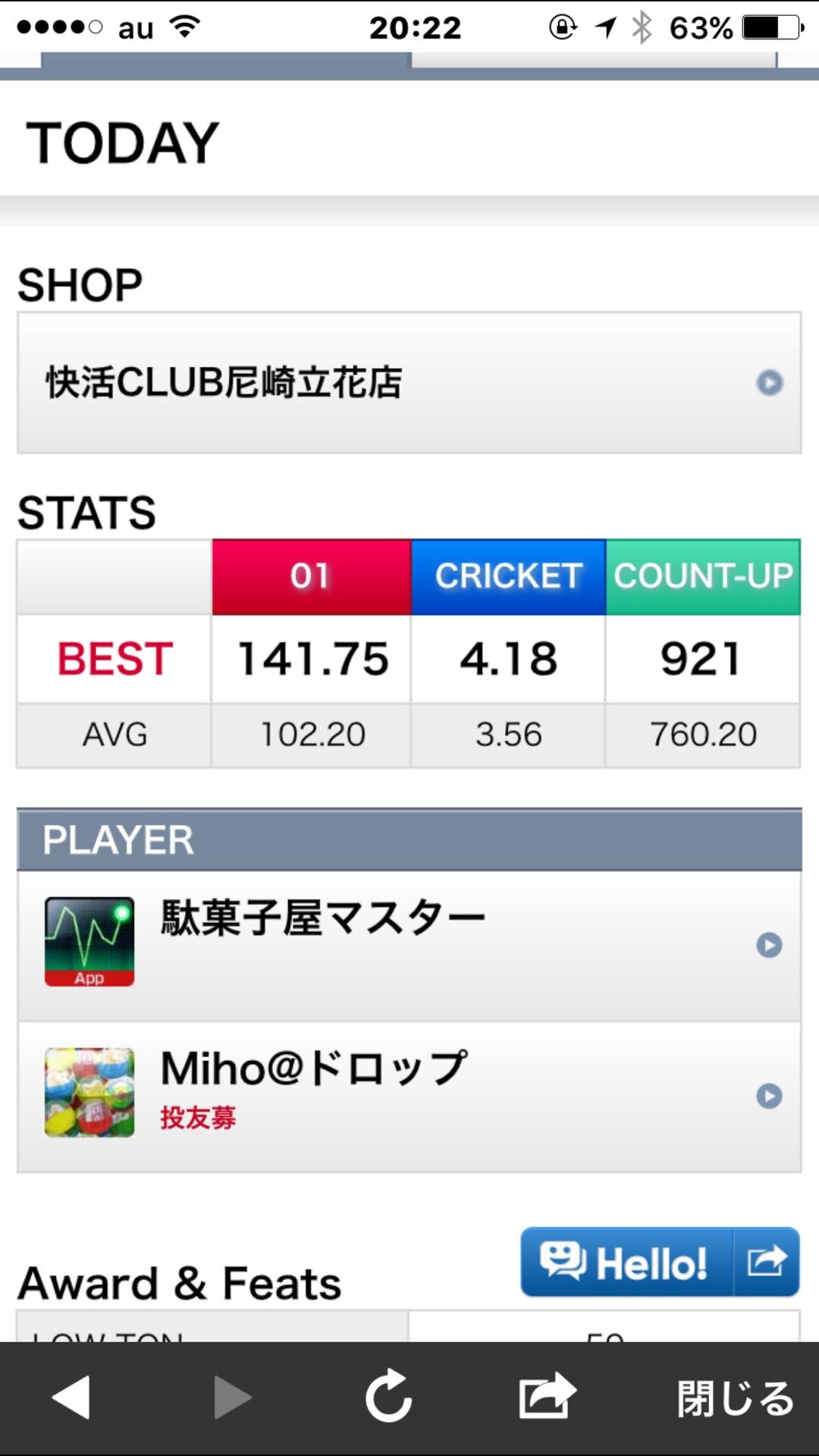Close the browser with 閉じる
Image resolution: width=819 pixels, height=1456 pixels.
pos(734,1398)
